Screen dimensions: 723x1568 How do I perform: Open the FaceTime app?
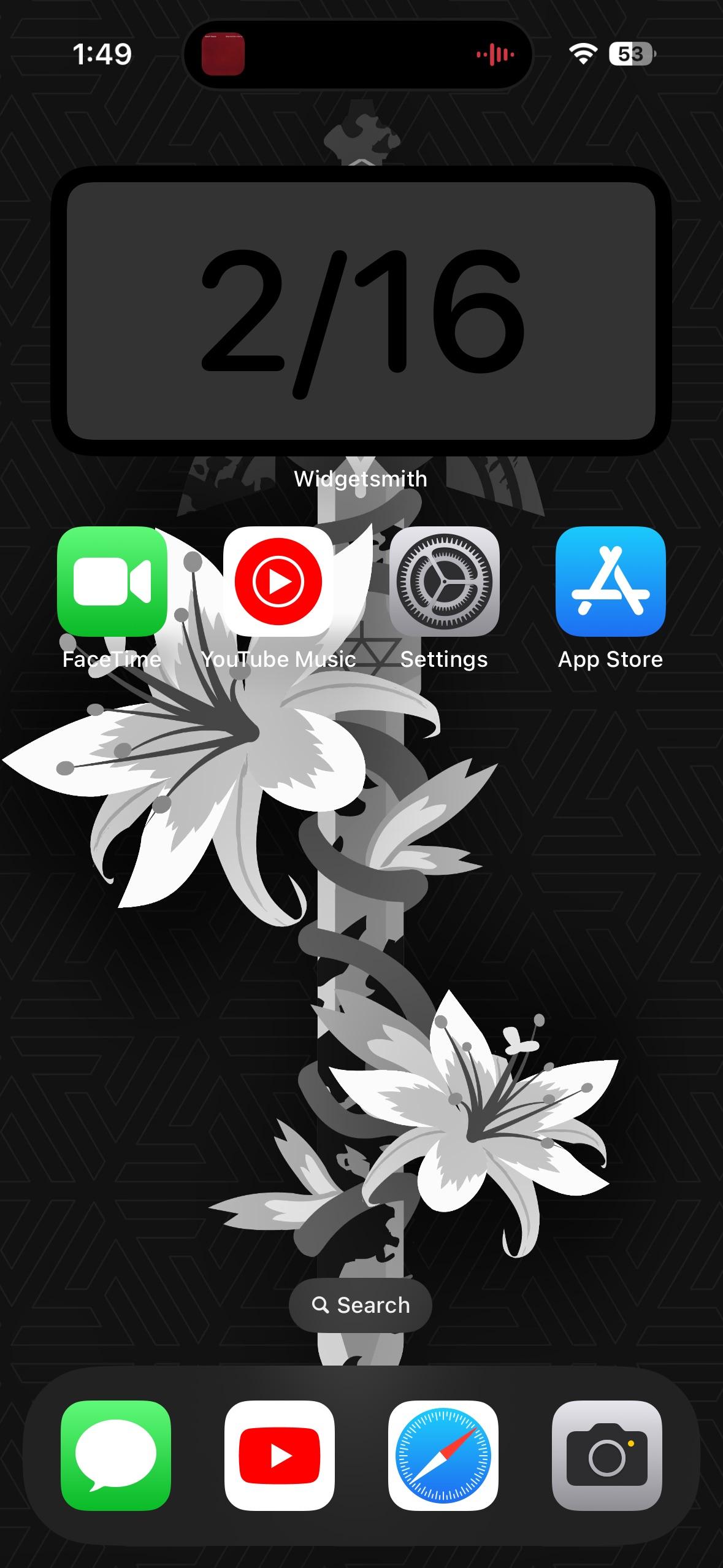click(112, 581)
